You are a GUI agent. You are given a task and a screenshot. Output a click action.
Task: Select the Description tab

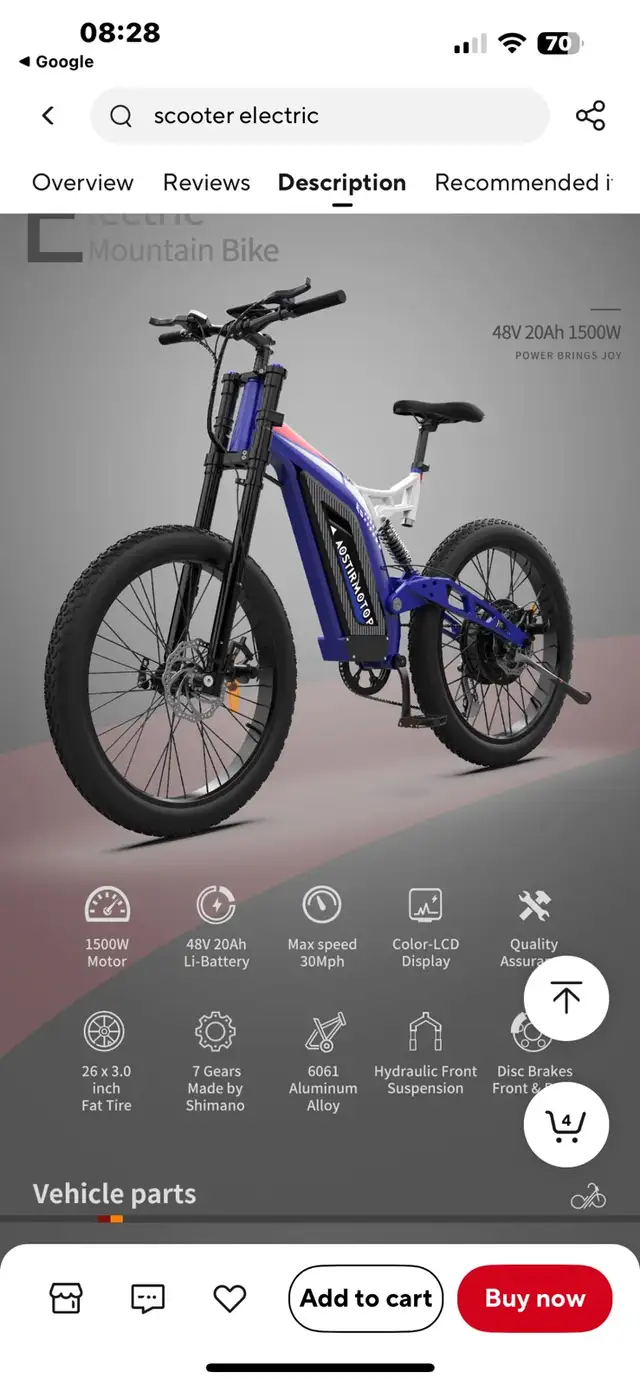click(342, 183)
